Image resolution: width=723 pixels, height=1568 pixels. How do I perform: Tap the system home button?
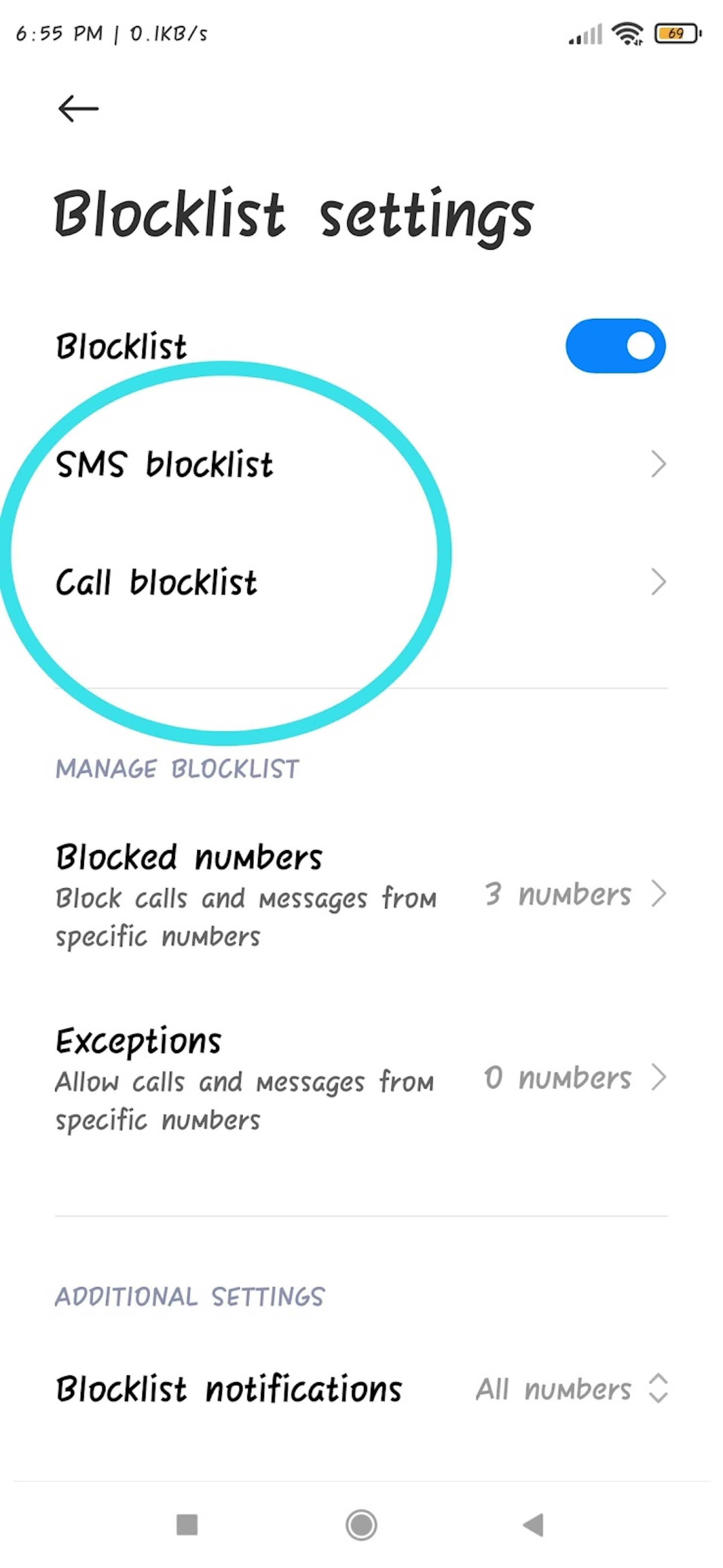point(361,1525)
